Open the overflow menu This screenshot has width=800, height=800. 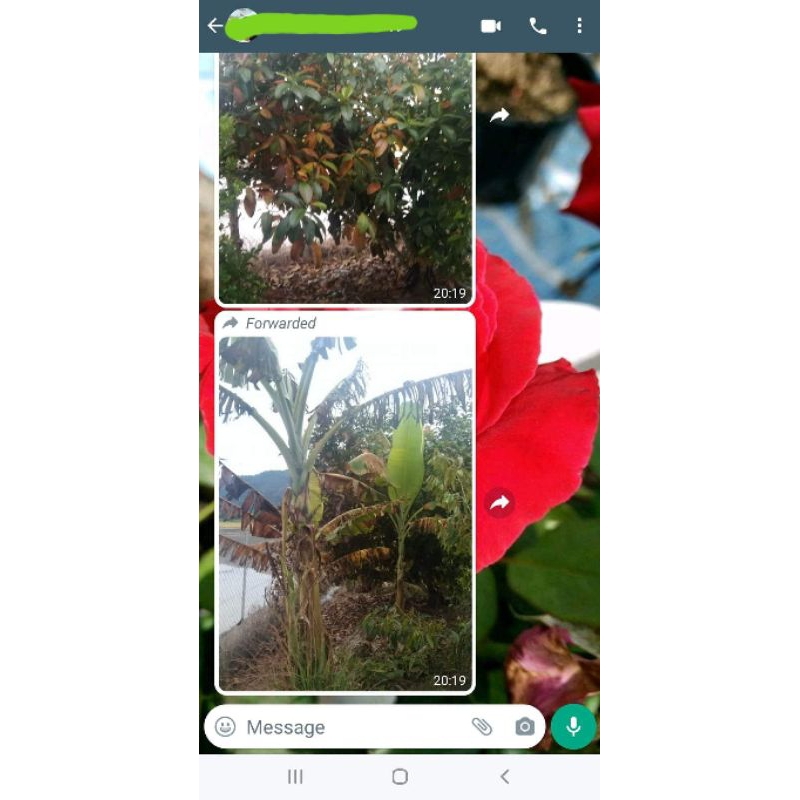click(579, 26)
